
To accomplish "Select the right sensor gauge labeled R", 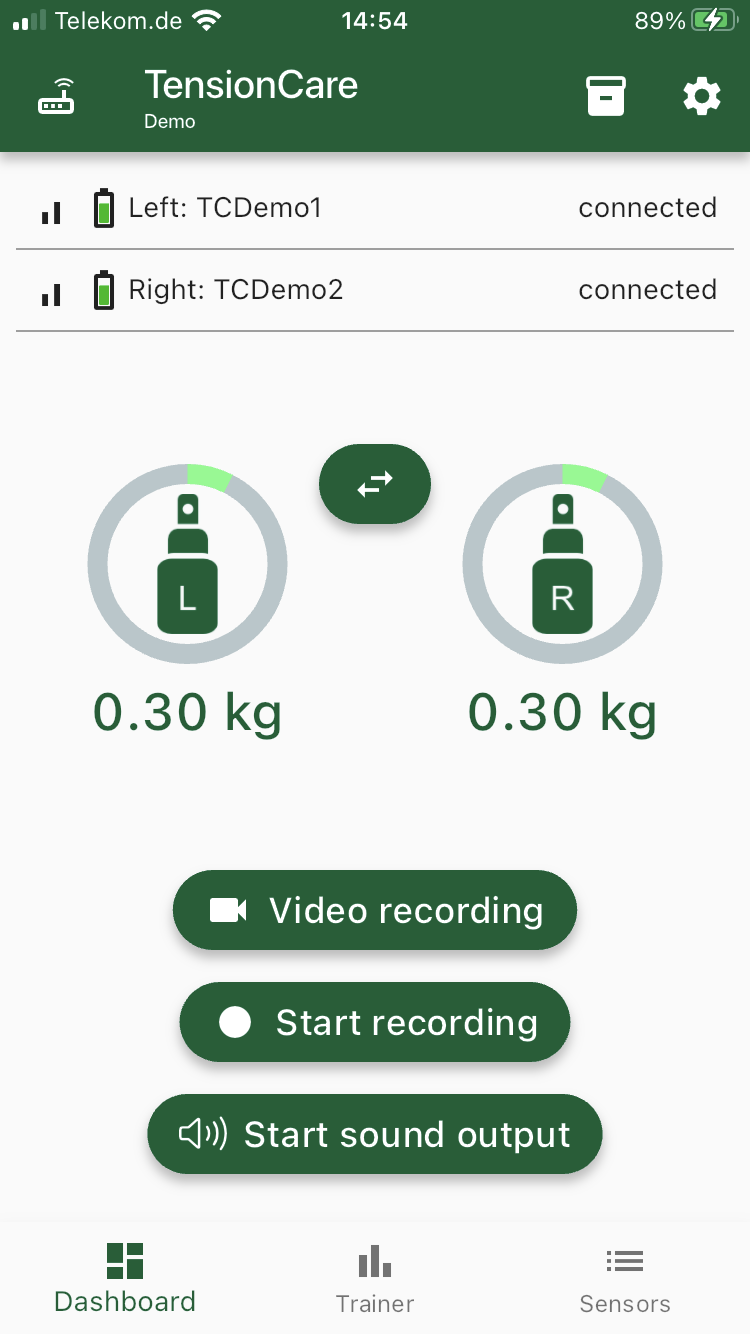I will 562,563.
